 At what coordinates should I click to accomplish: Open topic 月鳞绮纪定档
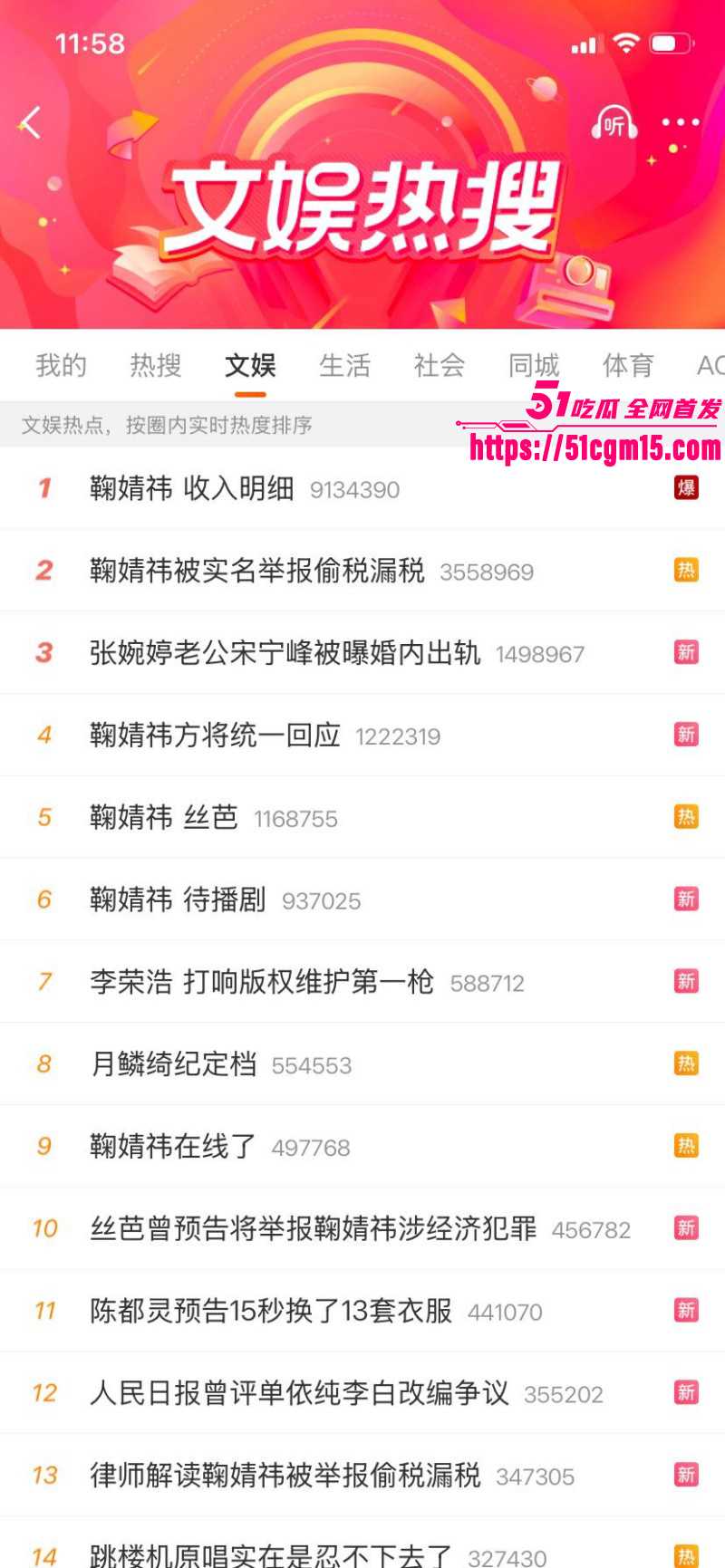coord(174,1064)
